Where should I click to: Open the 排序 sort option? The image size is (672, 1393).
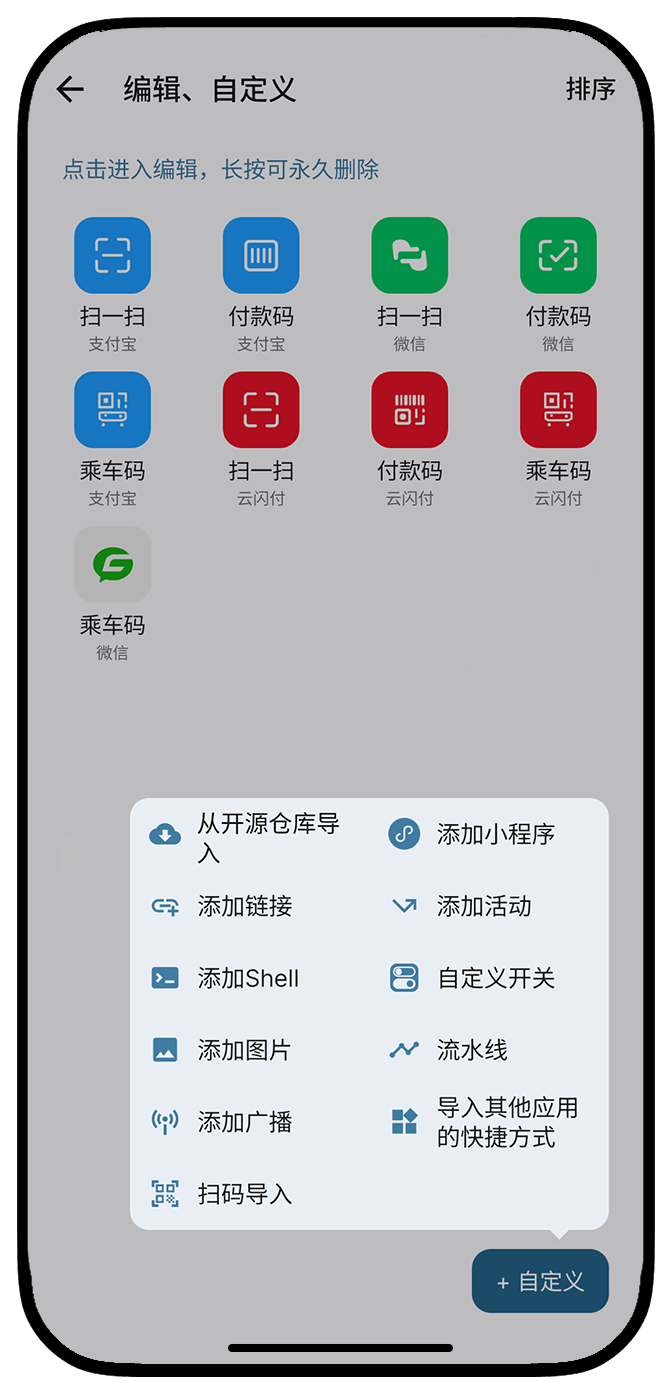pos(590,89)
